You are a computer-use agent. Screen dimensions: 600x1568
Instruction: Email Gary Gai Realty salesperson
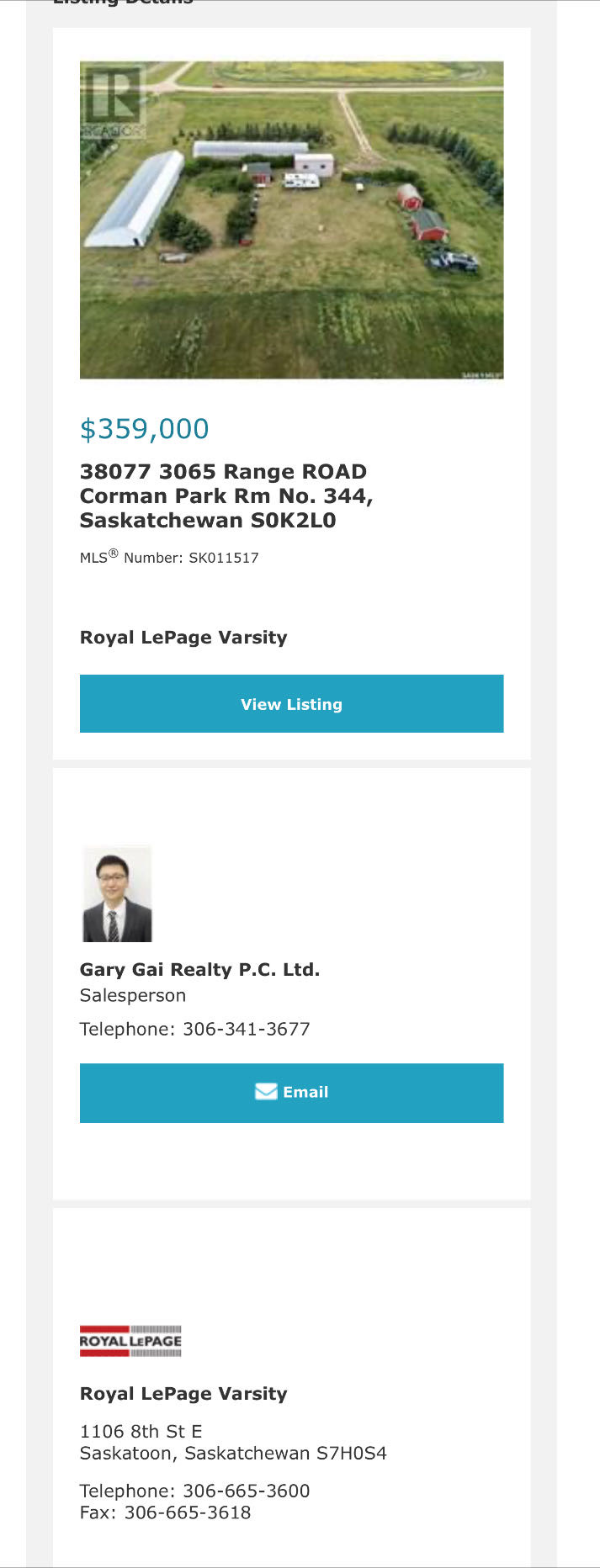tap(291, 1093)
